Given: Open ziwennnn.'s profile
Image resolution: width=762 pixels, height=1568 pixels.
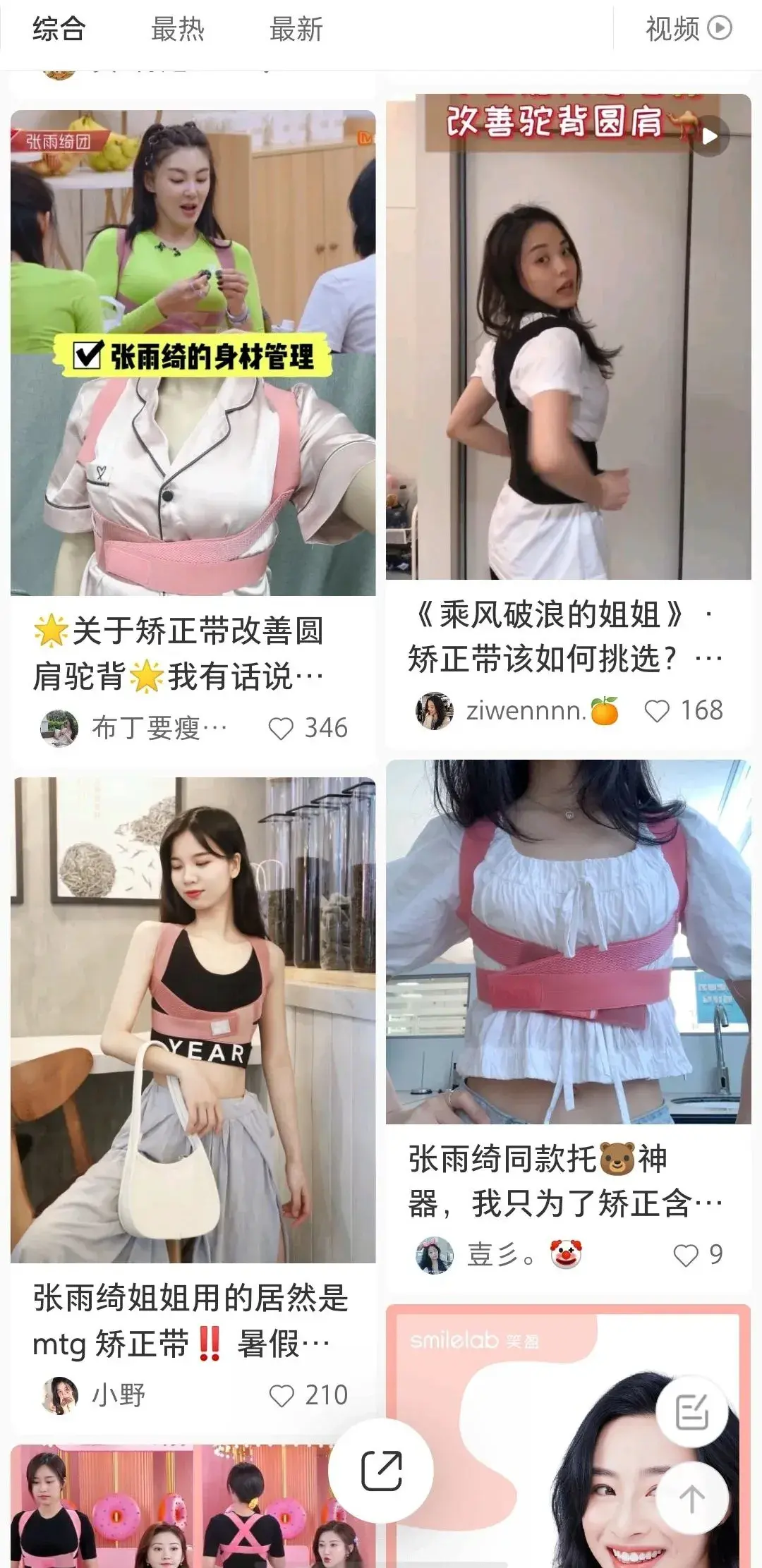Looking at the screenshot, I should 434,711.
